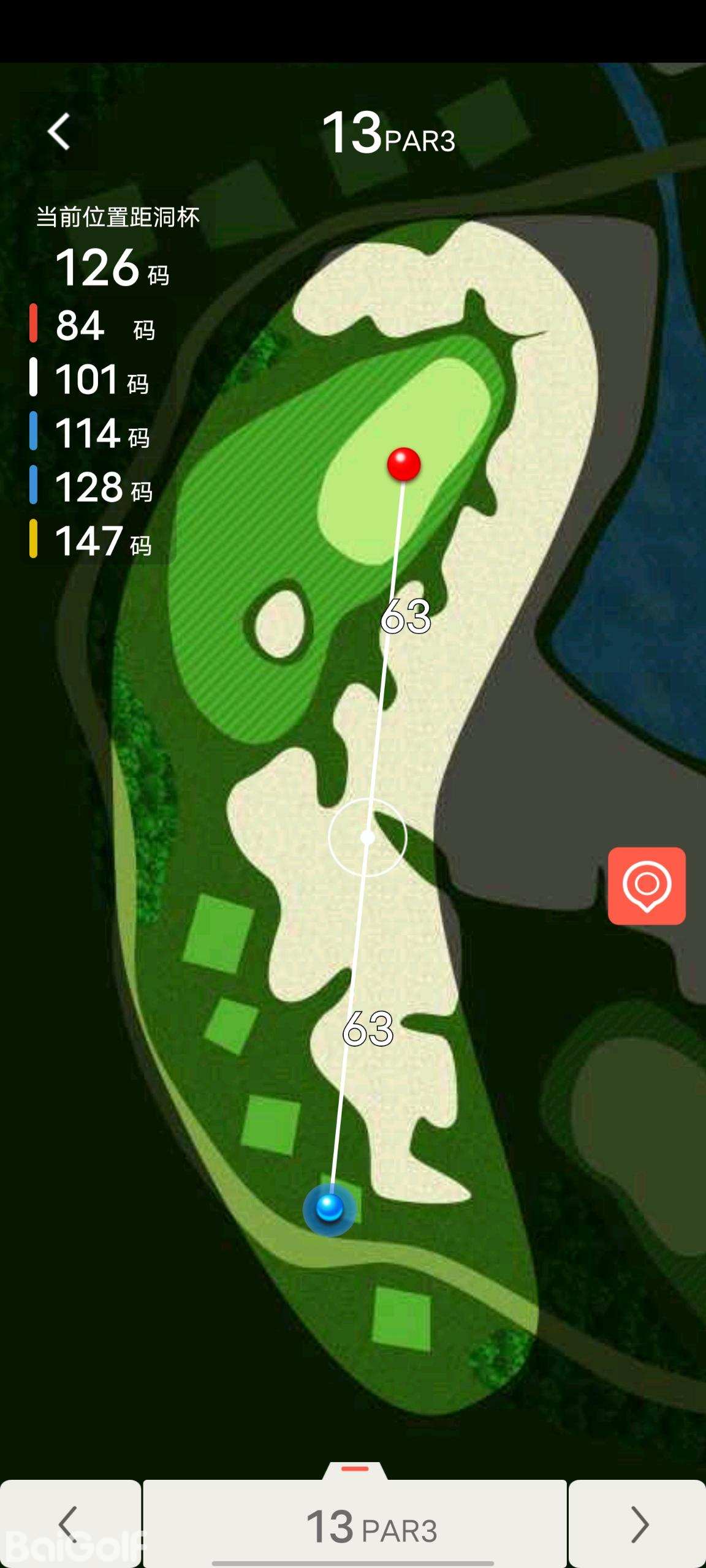This screenshot has width=706, height=1568.
Task: Go to next hole using bottom-right arrow
Action: click(x=638, y=1523)
